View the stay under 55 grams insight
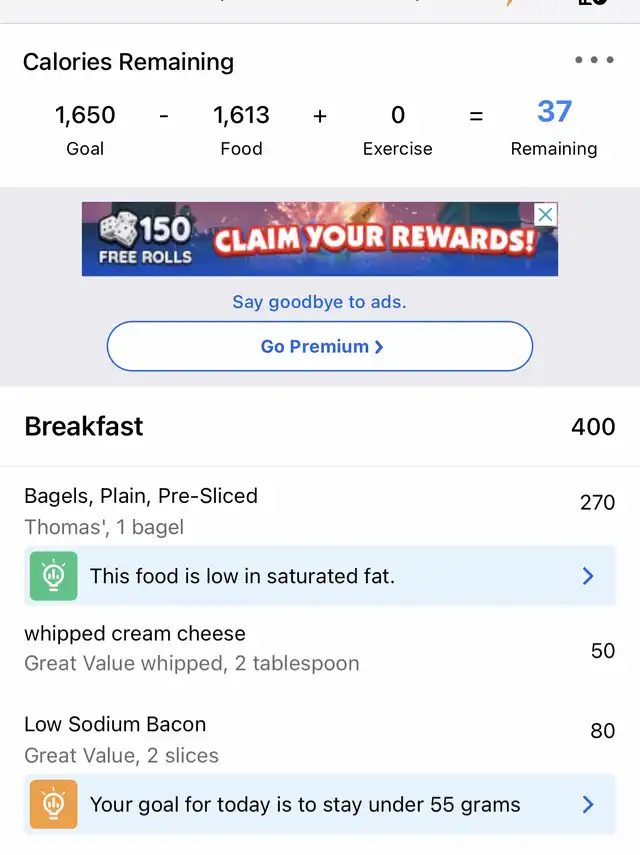The width and height of the screenshot is (640, 855). [x=320, y=804]
